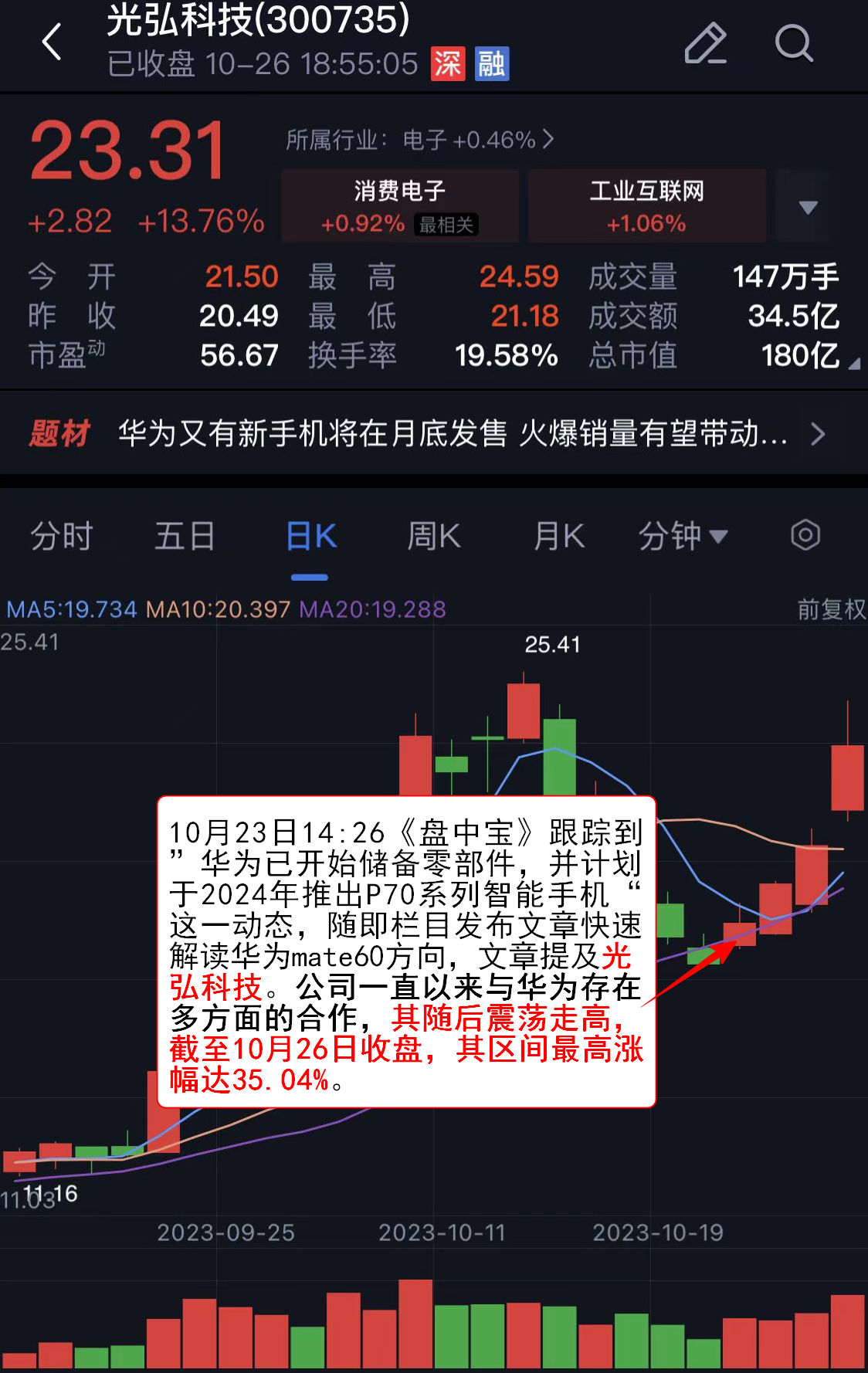This screenshot has height=1373, width=868.
Task: Switch to the 周K chart tab
Action: (x=434, y=536)
